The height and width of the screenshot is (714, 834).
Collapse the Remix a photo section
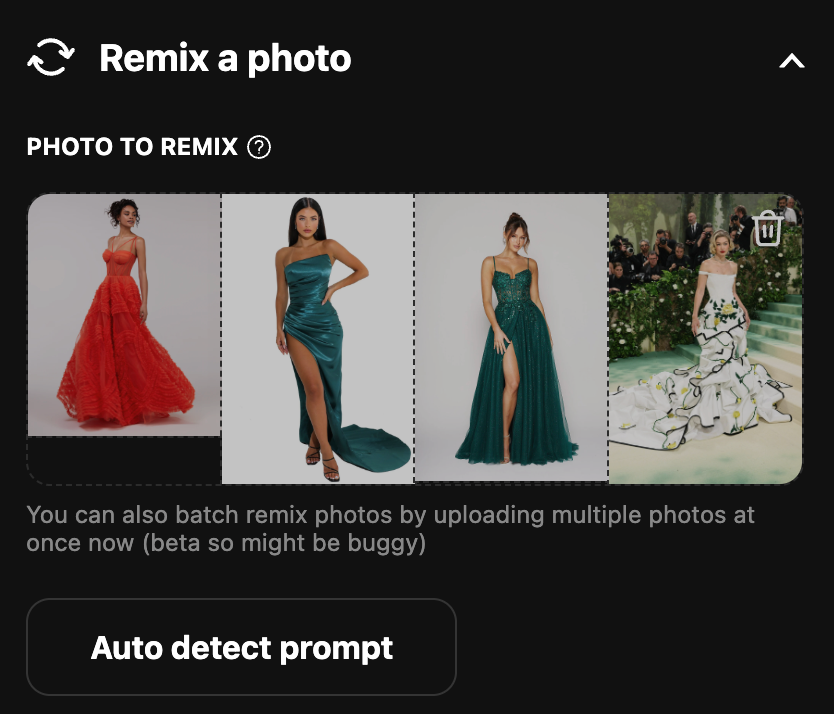point(791,61)
